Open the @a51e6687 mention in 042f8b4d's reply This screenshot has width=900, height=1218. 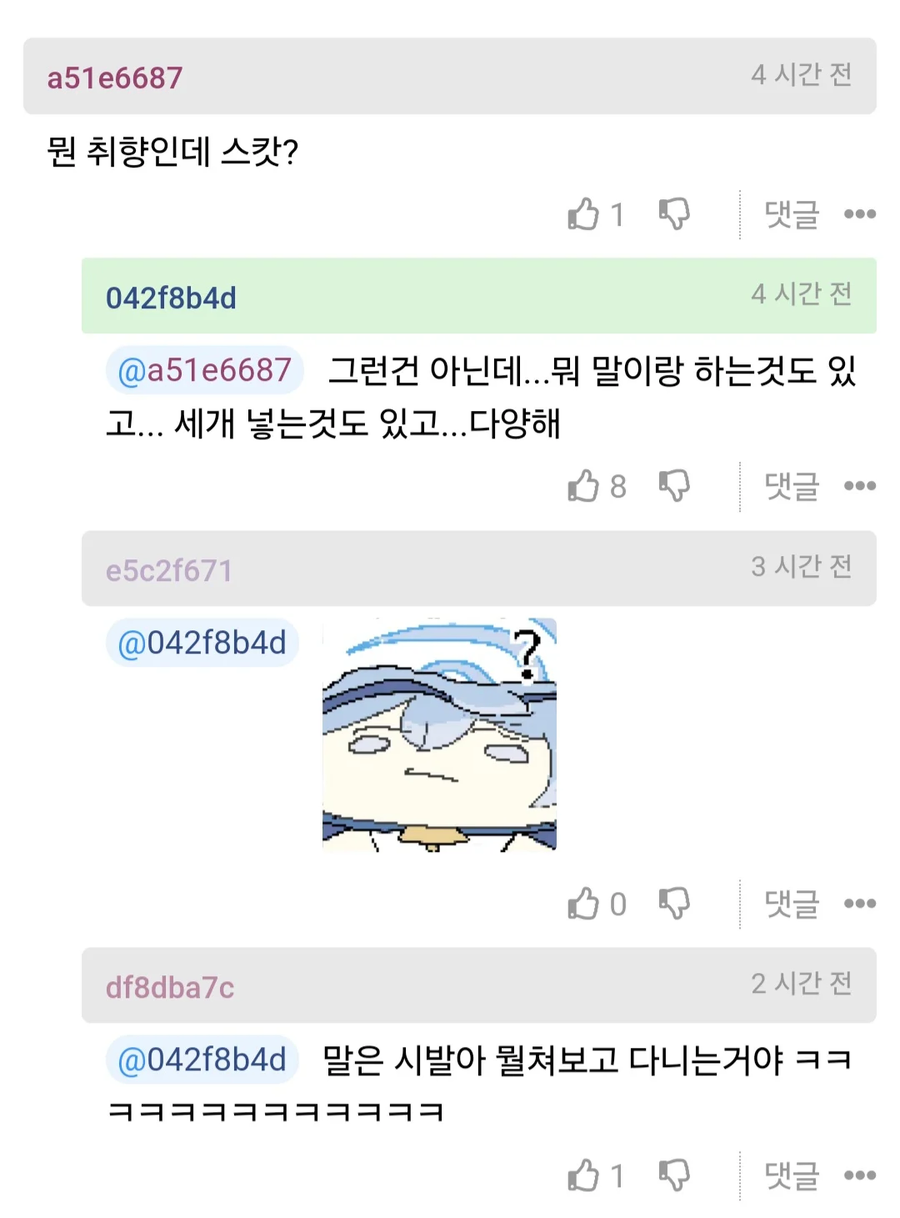204,371
